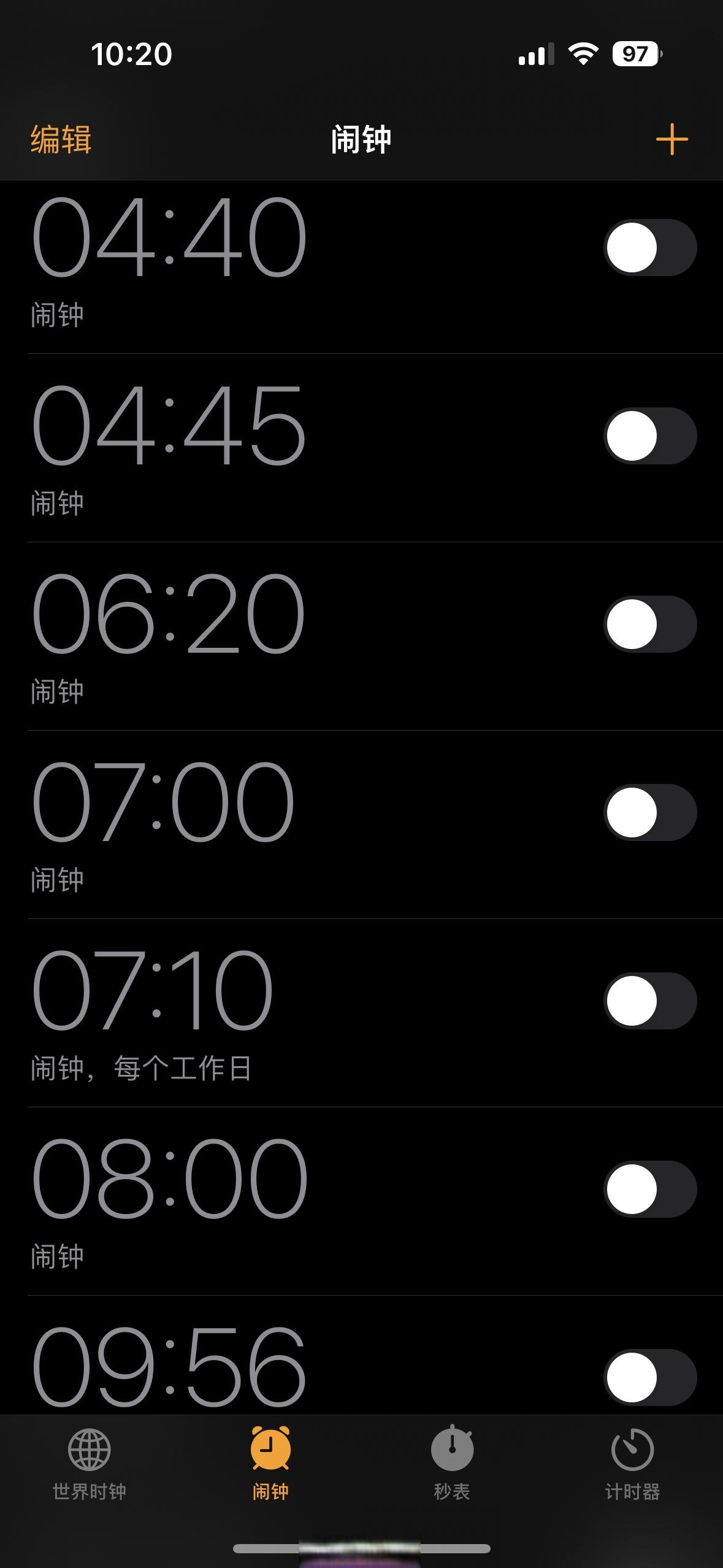Turn on the 09:56 alarm

coord(649,1378)
